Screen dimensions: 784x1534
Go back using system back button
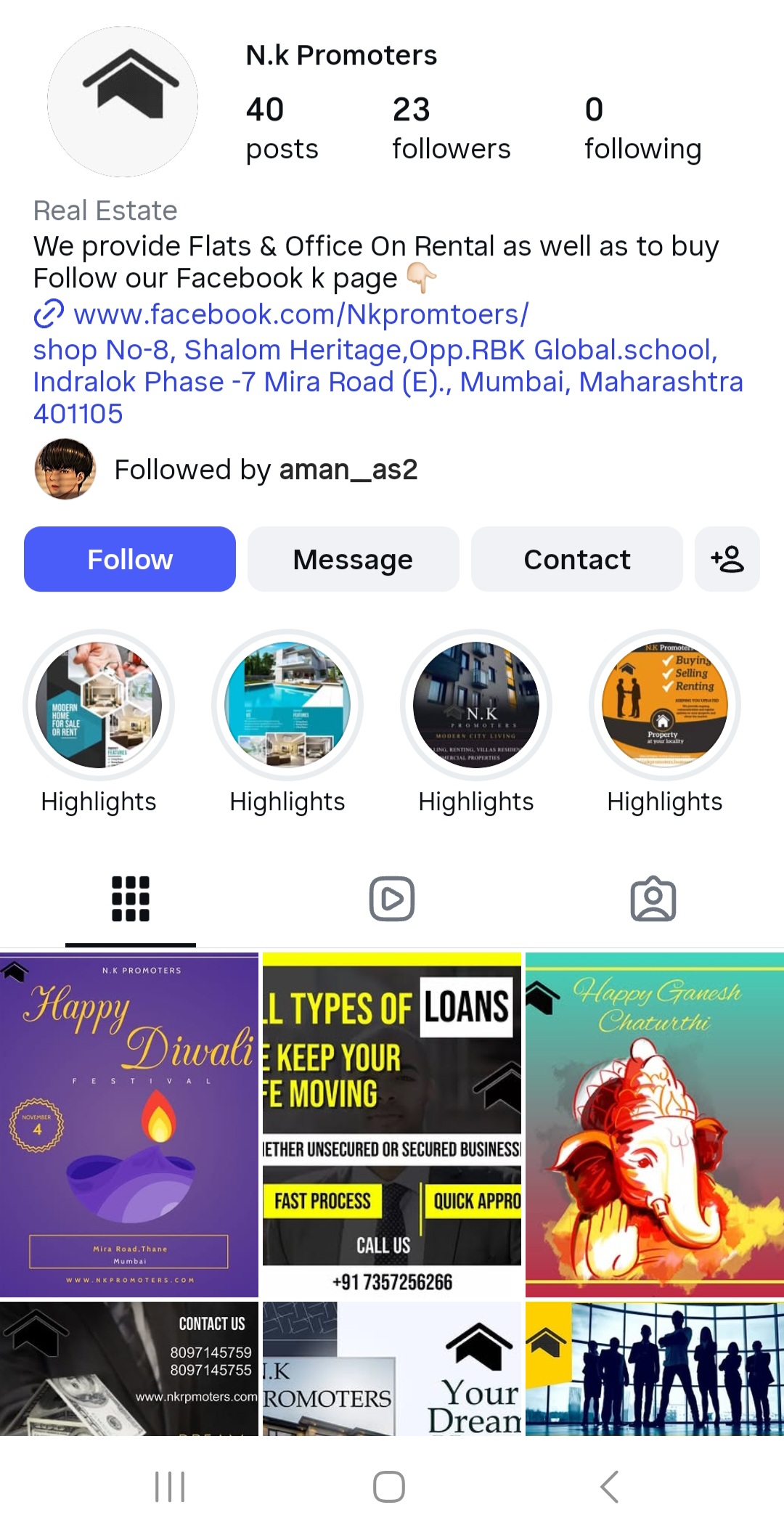click(x=609, y=1486)
